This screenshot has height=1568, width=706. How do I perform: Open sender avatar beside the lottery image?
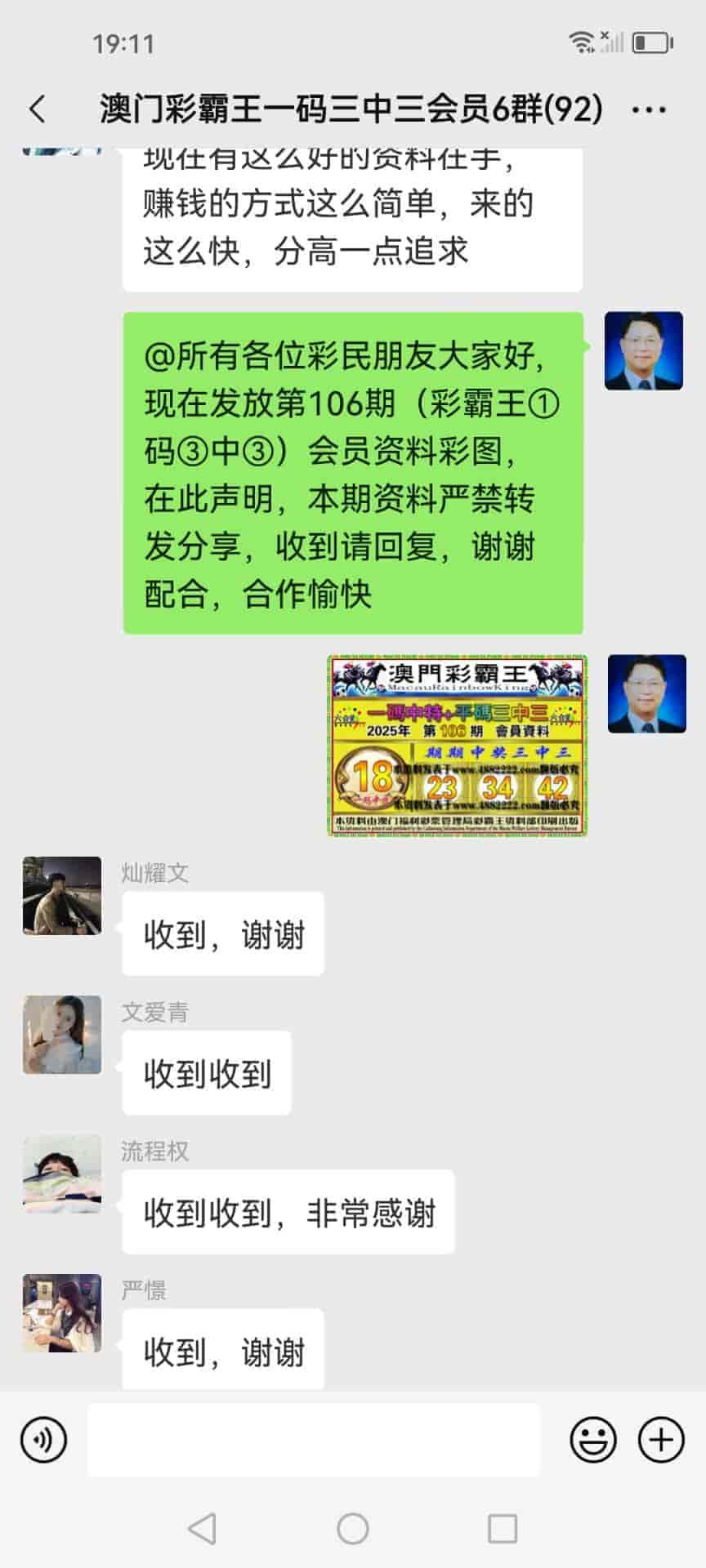tap(646, 693)
